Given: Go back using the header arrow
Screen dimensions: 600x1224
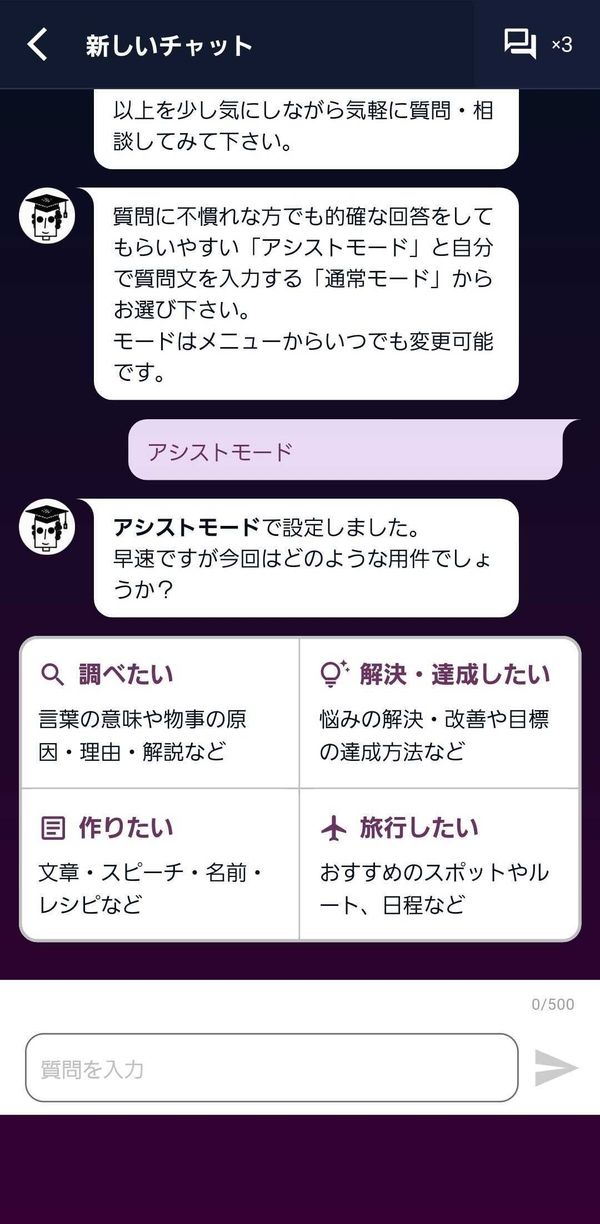Looking at the screenshot, I should coord(37,44).
